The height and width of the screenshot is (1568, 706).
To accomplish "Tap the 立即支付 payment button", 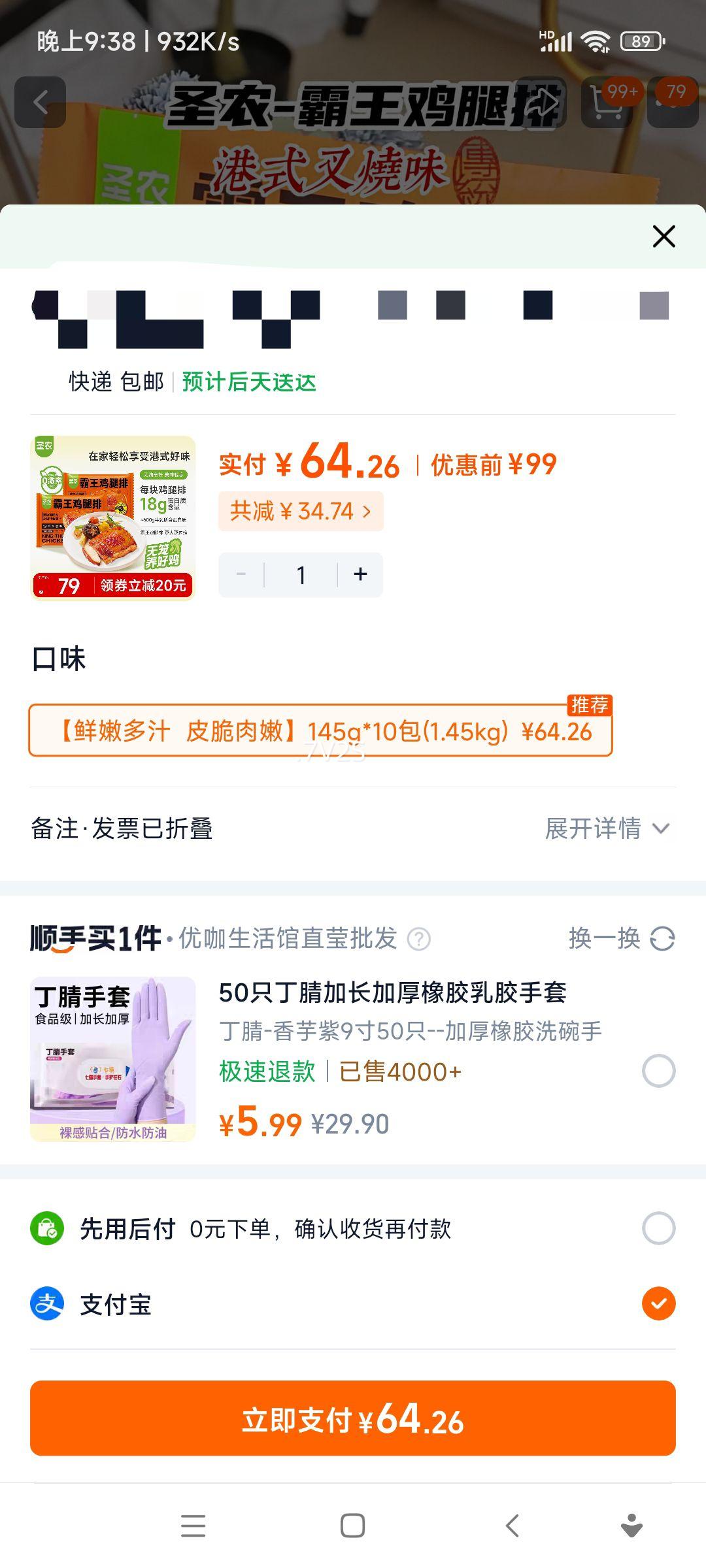I will (353, 1422).
